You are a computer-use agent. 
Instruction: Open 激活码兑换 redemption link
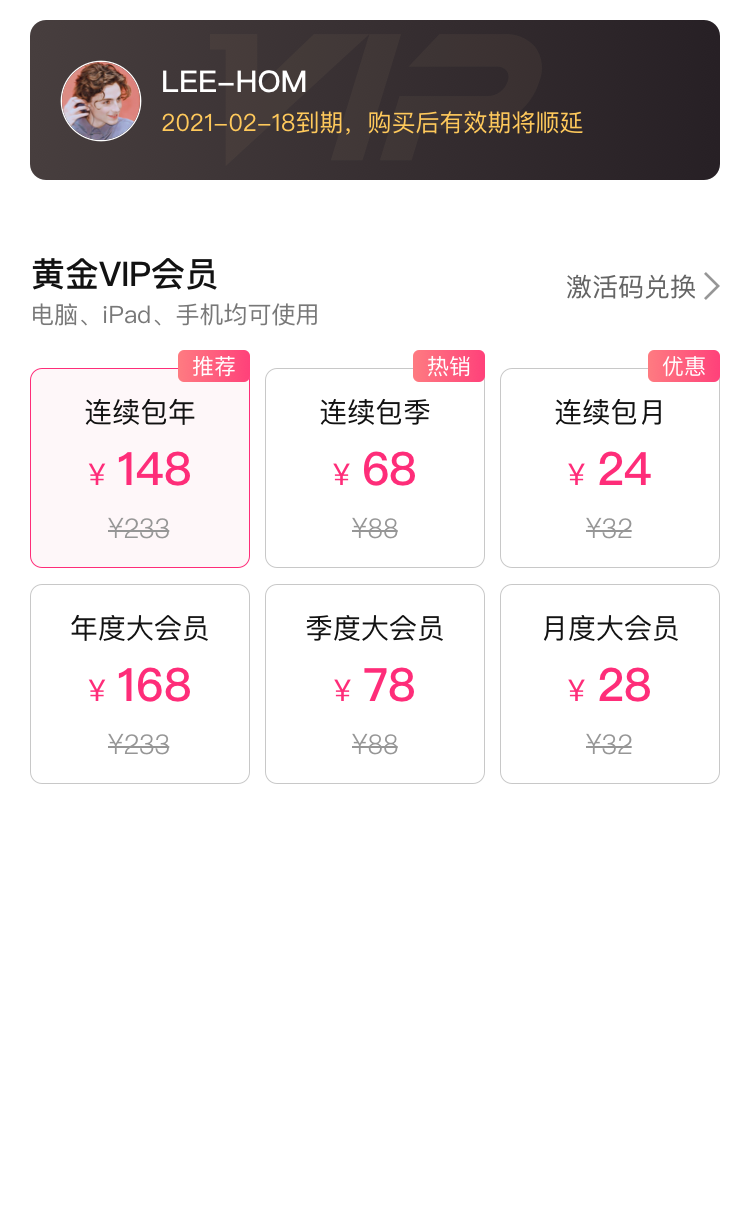coord(642,287)
